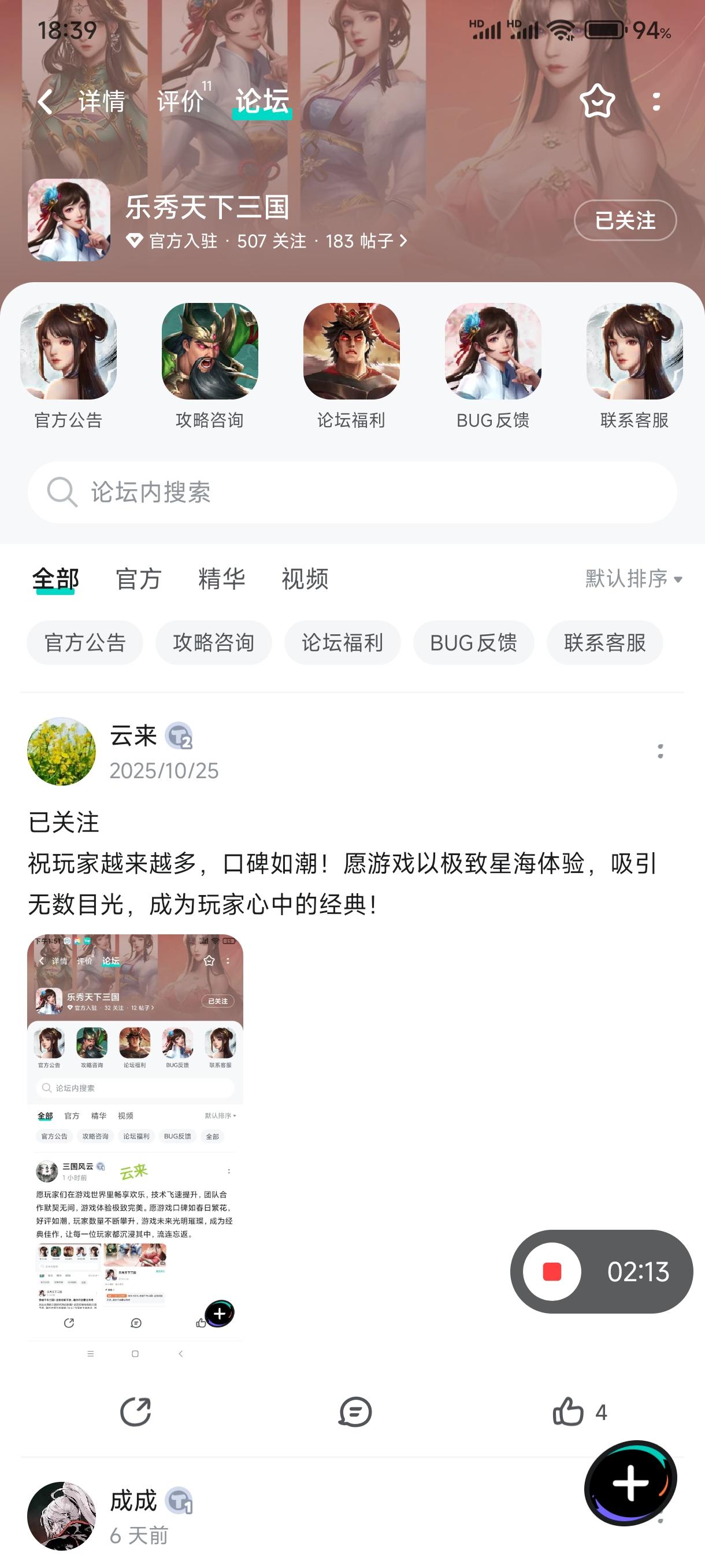This screenshot has height=1568, width=705.
Task: Comment on 云来's post
Action: [355, 1412]
